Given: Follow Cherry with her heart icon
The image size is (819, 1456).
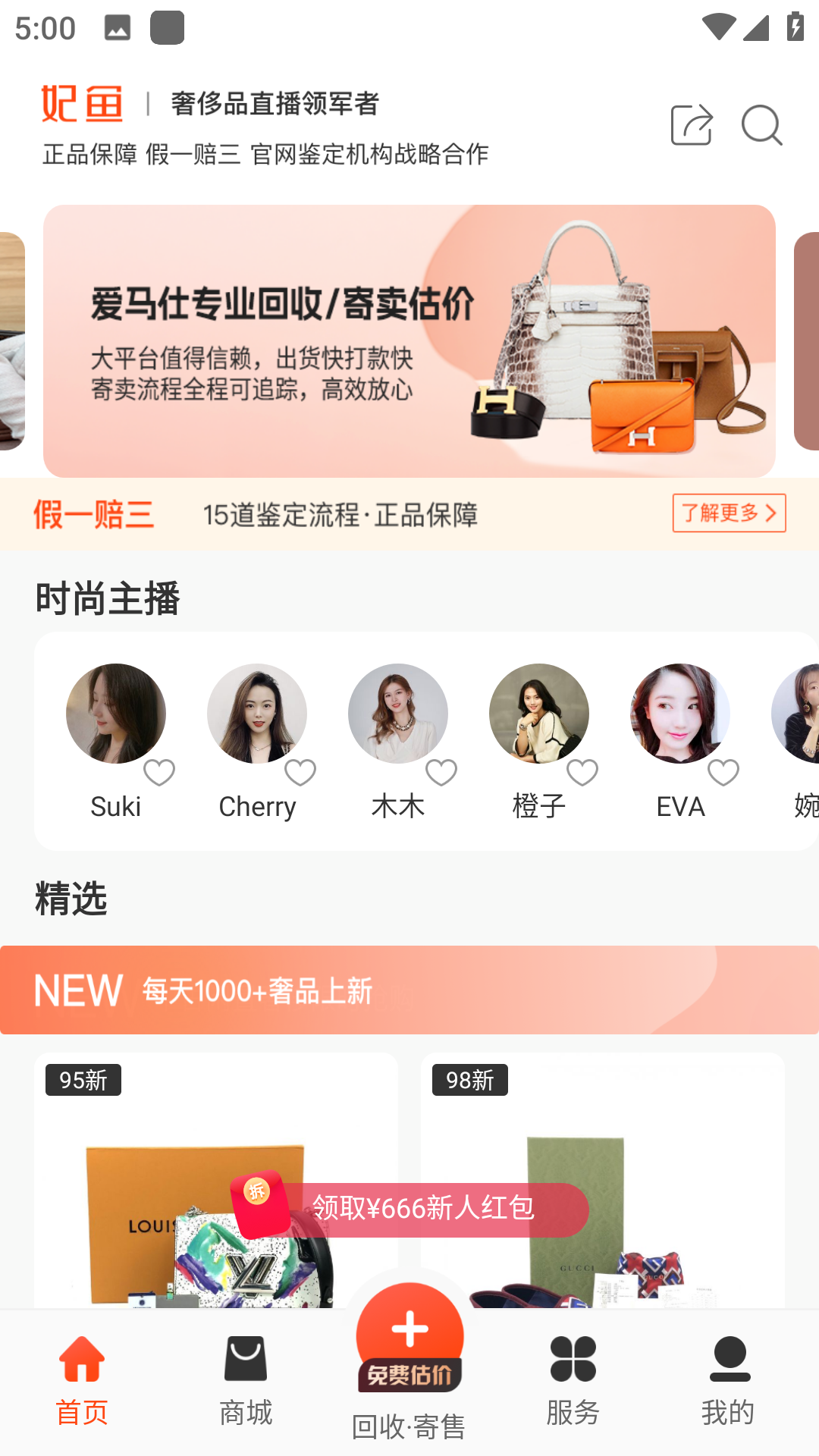Looking at the screenshot, I should pos(300,773).
